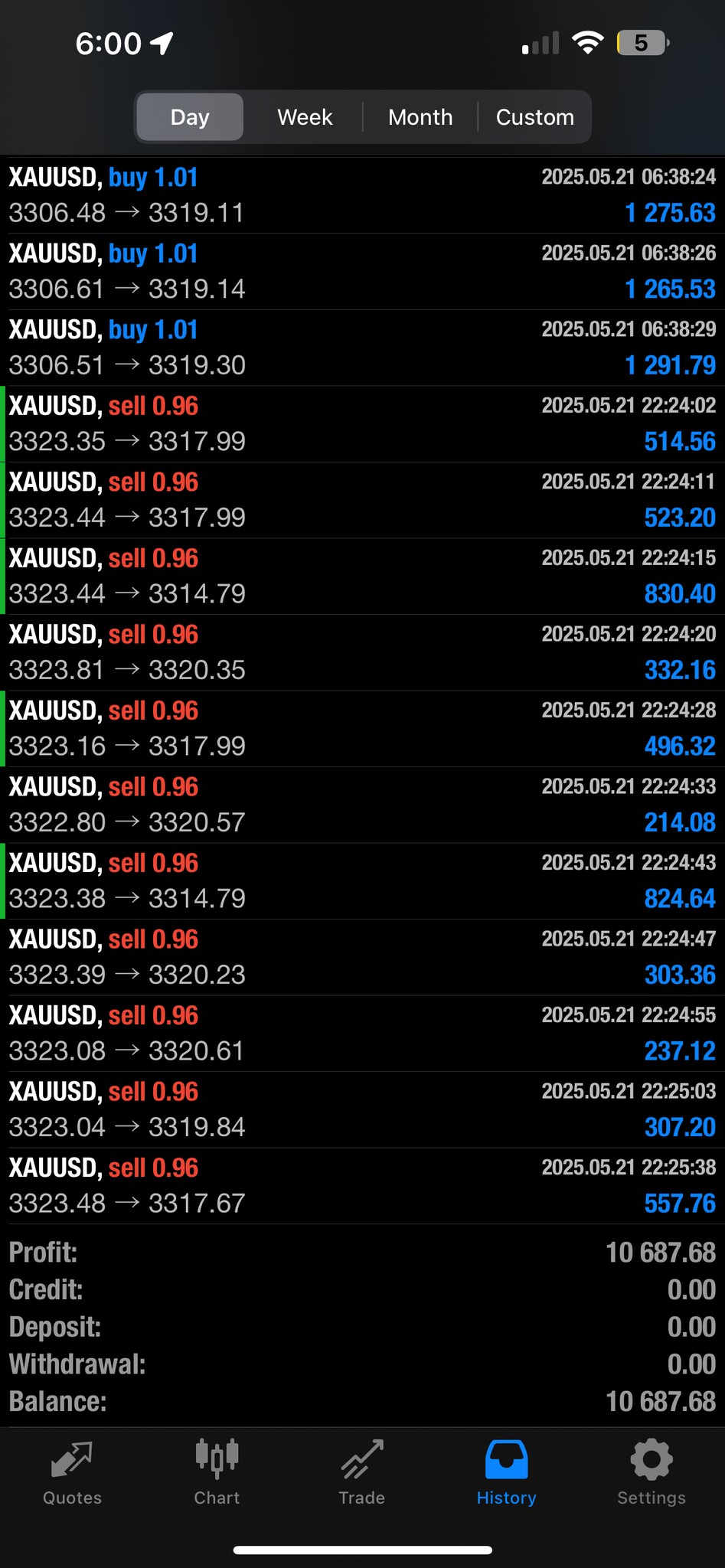This screenshot has height=1568, width=725.
Task: Open the sell trade with profit 830.40
Action: click(x=362, y=577)
